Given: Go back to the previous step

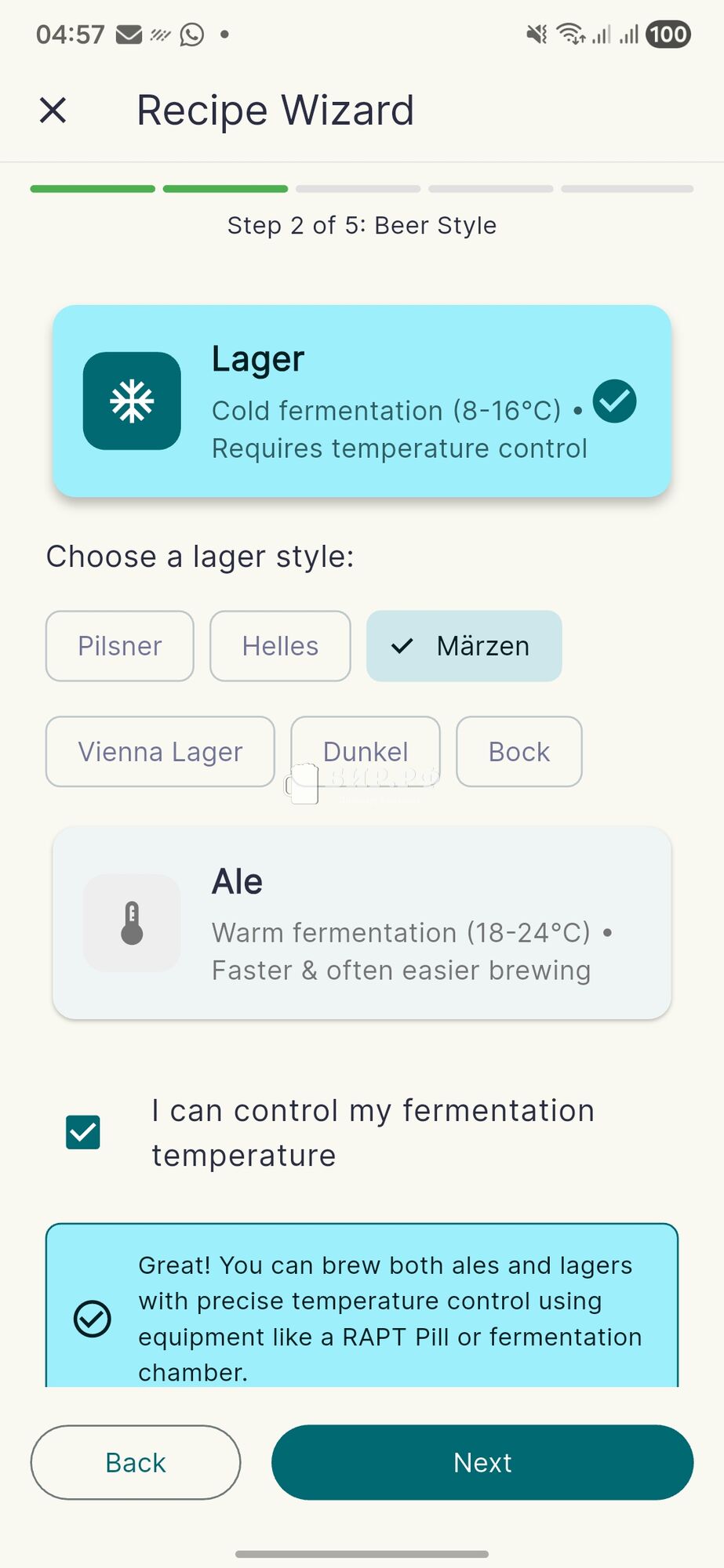Looking at the screenshot, I should point(136,1462).
